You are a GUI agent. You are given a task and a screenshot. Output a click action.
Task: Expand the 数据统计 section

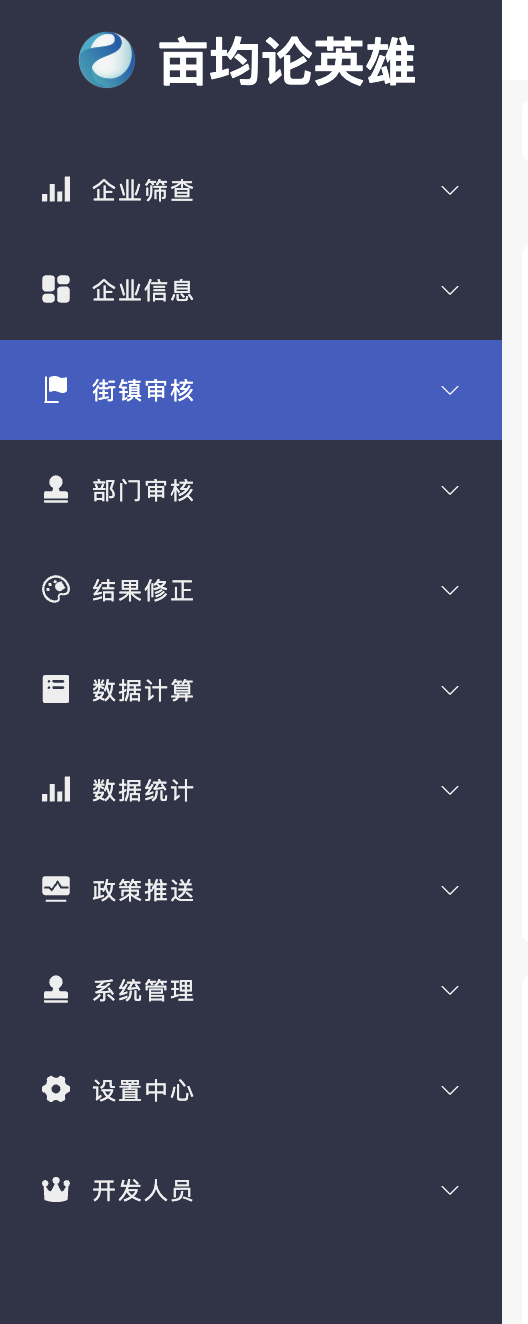[250, 790]
